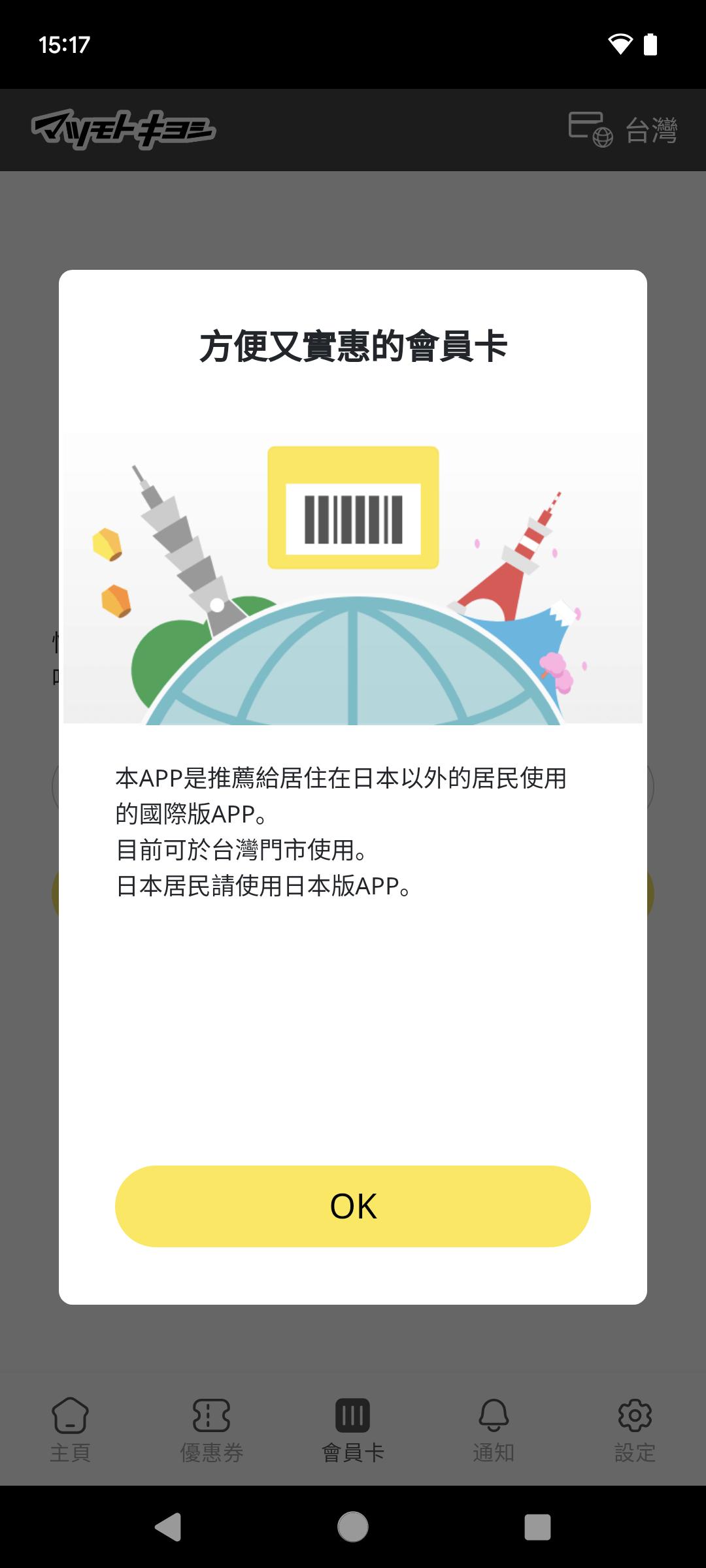706x1568 pixels.
Task: Tap the system back button
Action: point(168,1527)
